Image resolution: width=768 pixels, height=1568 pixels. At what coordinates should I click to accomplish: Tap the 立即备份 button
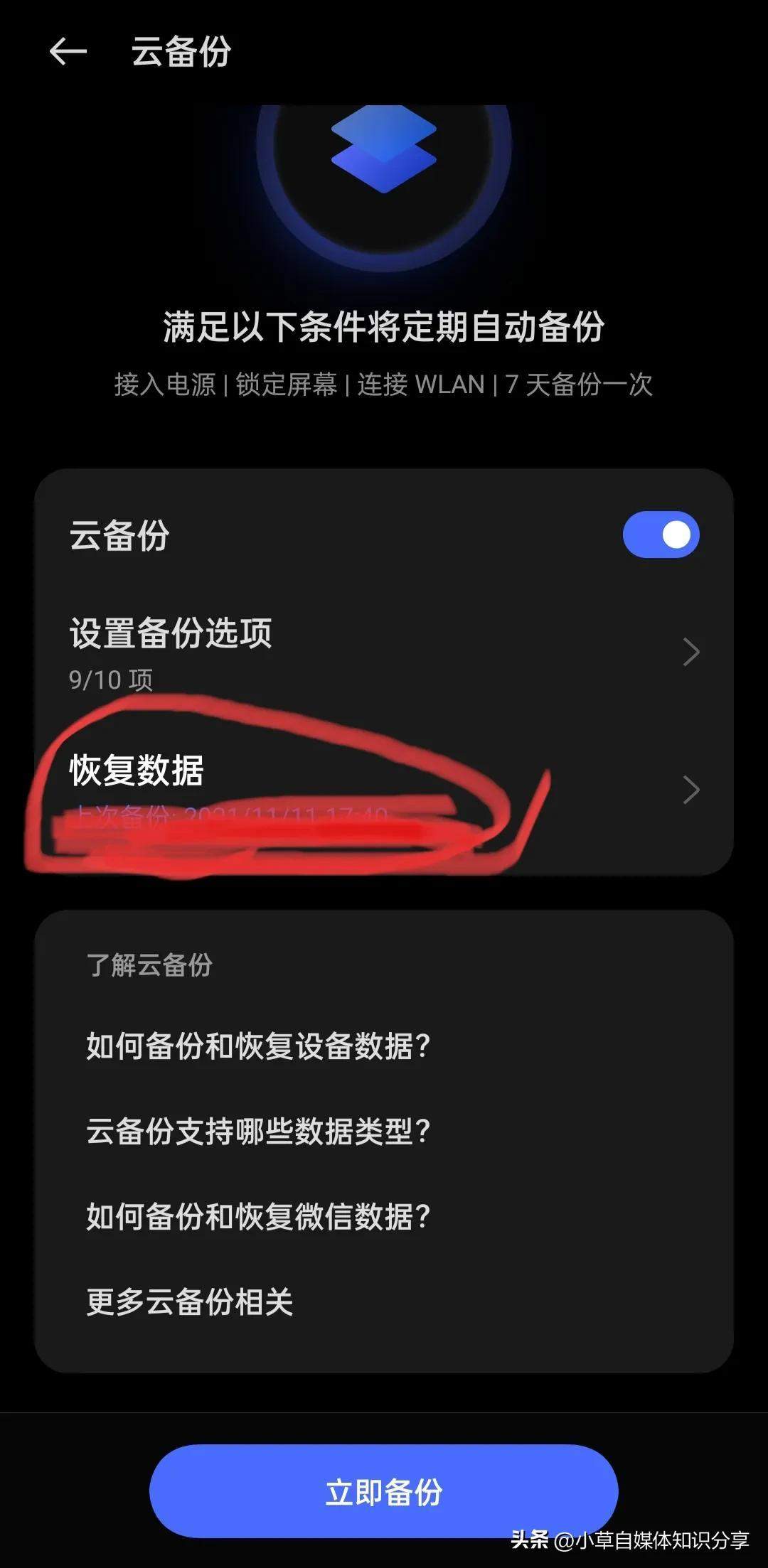click(383, 1493)
